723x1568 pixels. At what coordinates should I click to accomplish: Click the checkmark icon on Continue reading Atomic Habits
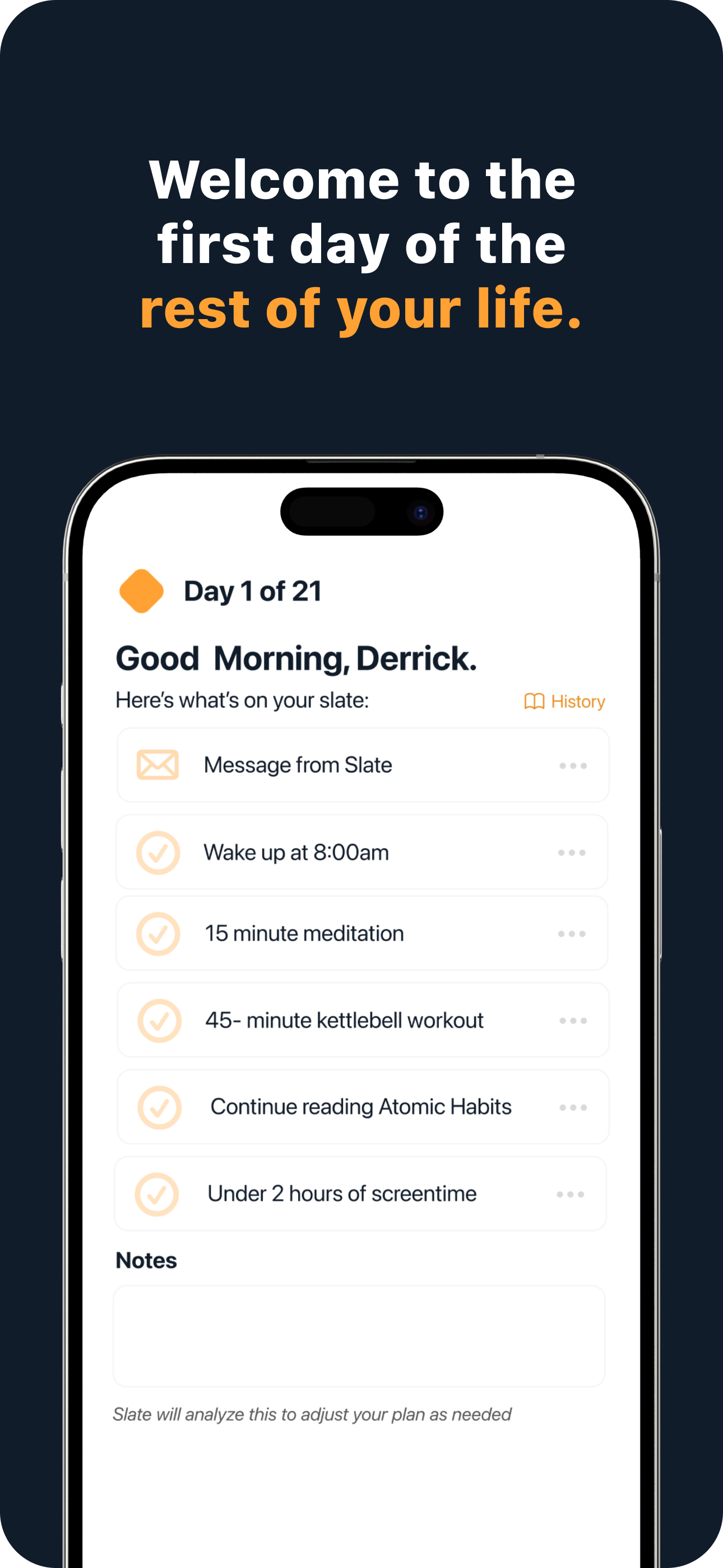pyautogui.click(x=157, y=1106)
